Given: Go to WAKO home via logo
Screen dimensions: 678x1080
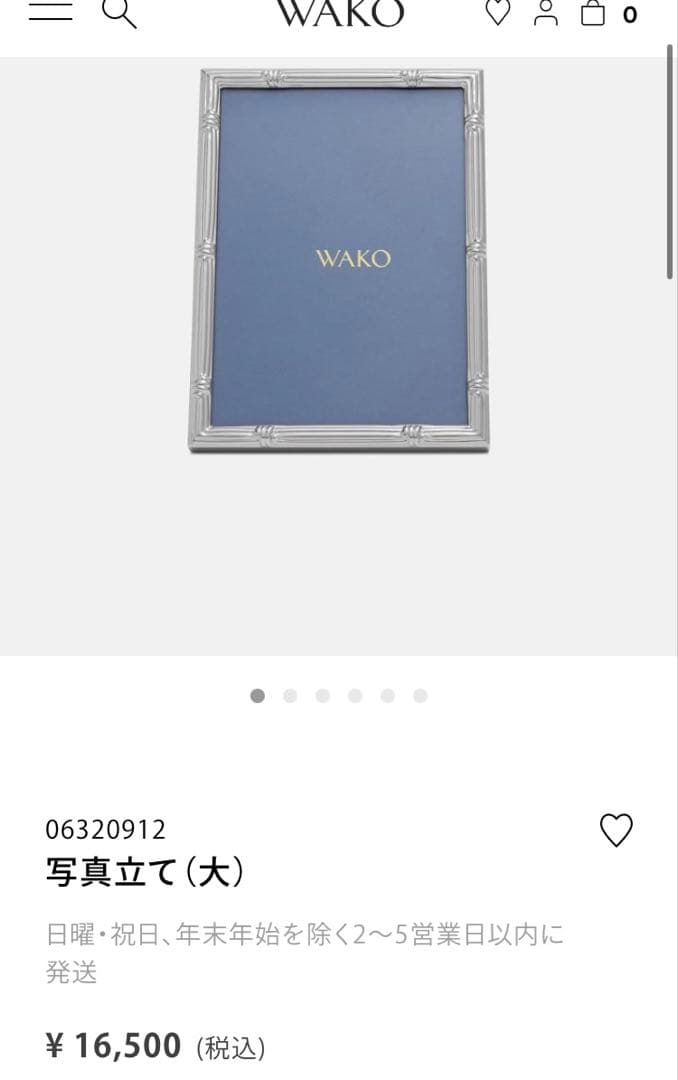Looking at the screenshot, I should pyautogui.click(x=340, y=13).
